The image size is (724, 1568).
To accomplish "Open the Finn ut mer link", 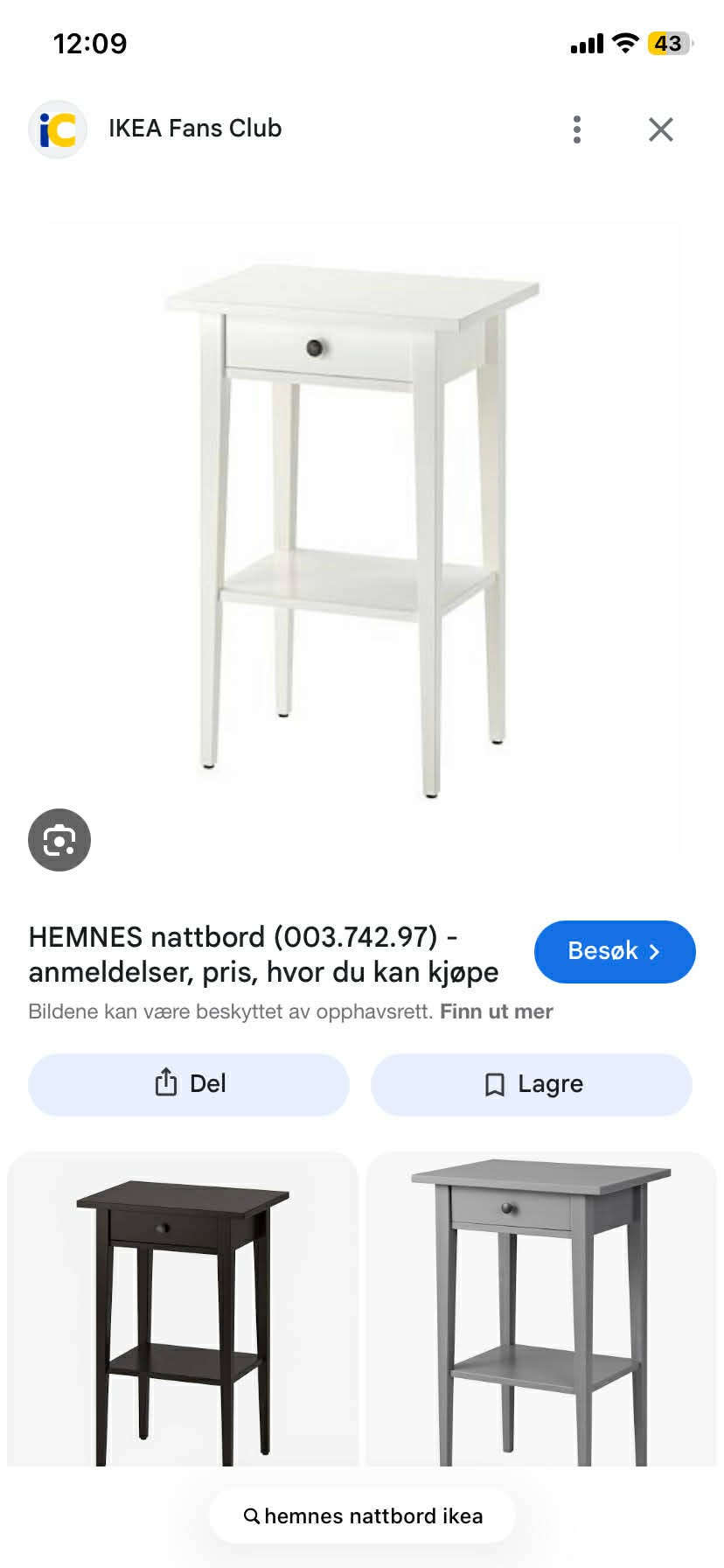I will pyautogui.click(x=496, y=1011).
